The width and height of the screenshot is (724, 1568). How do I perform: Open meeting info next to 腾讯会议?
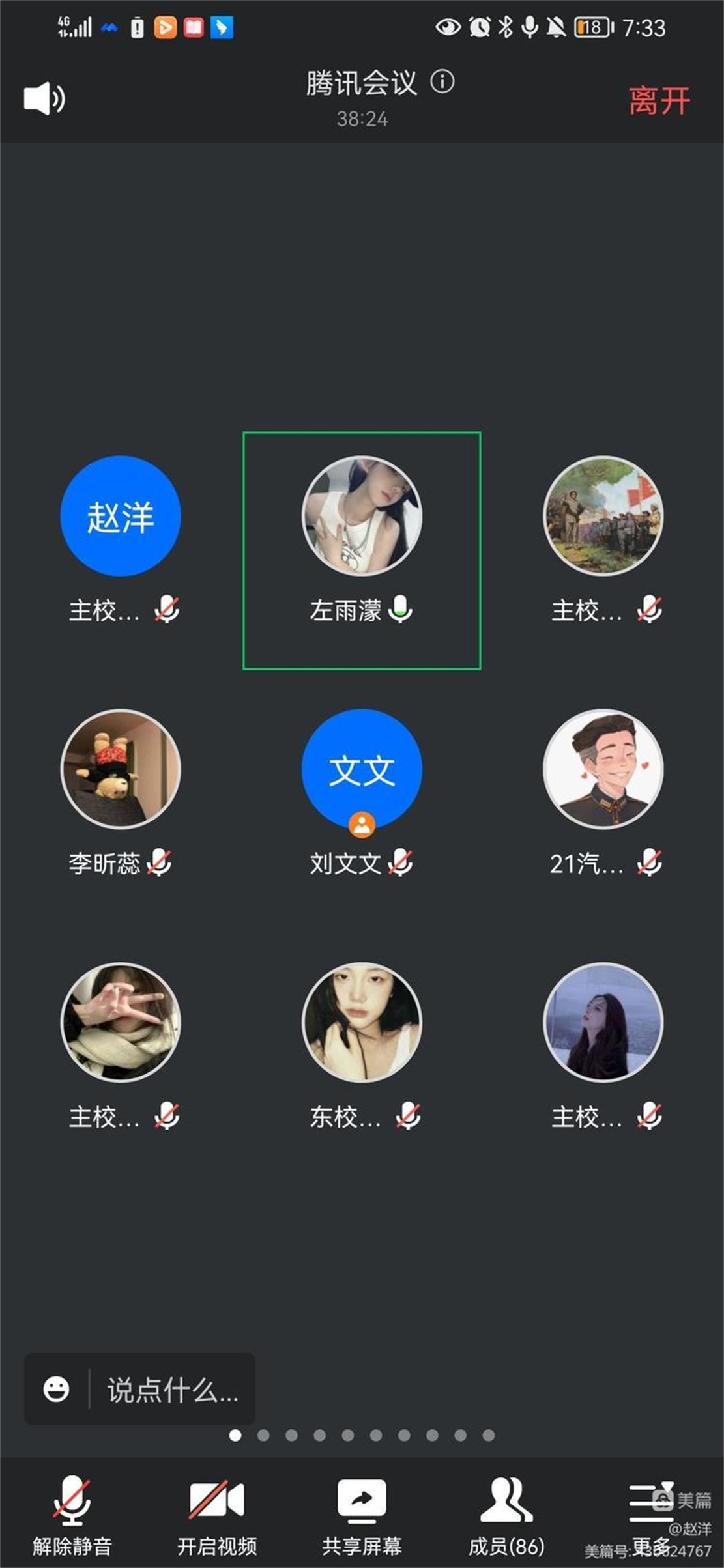[x=442, y=82]
